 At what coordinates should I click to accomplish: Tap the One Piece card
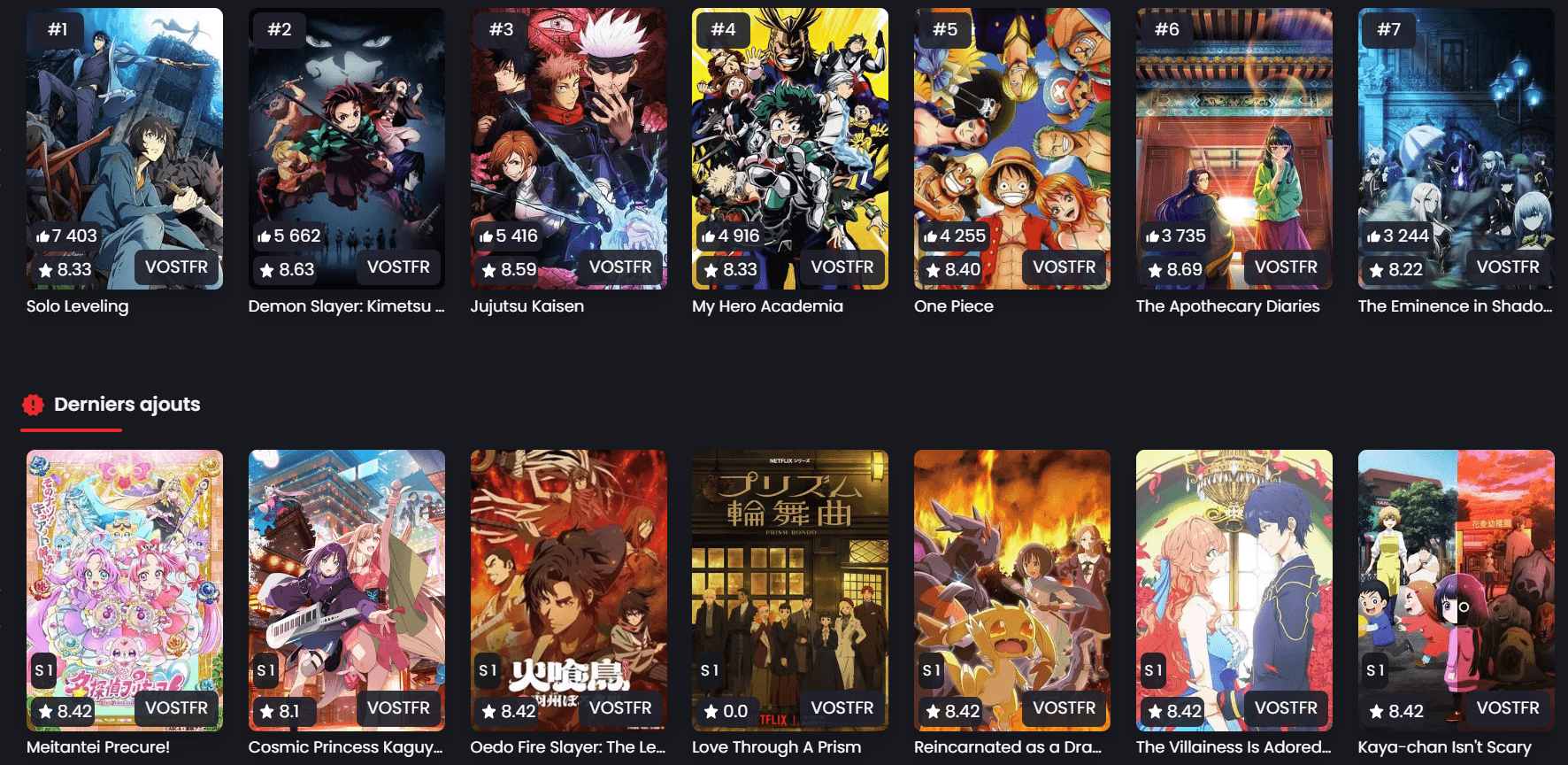[x=1011, y=149]
